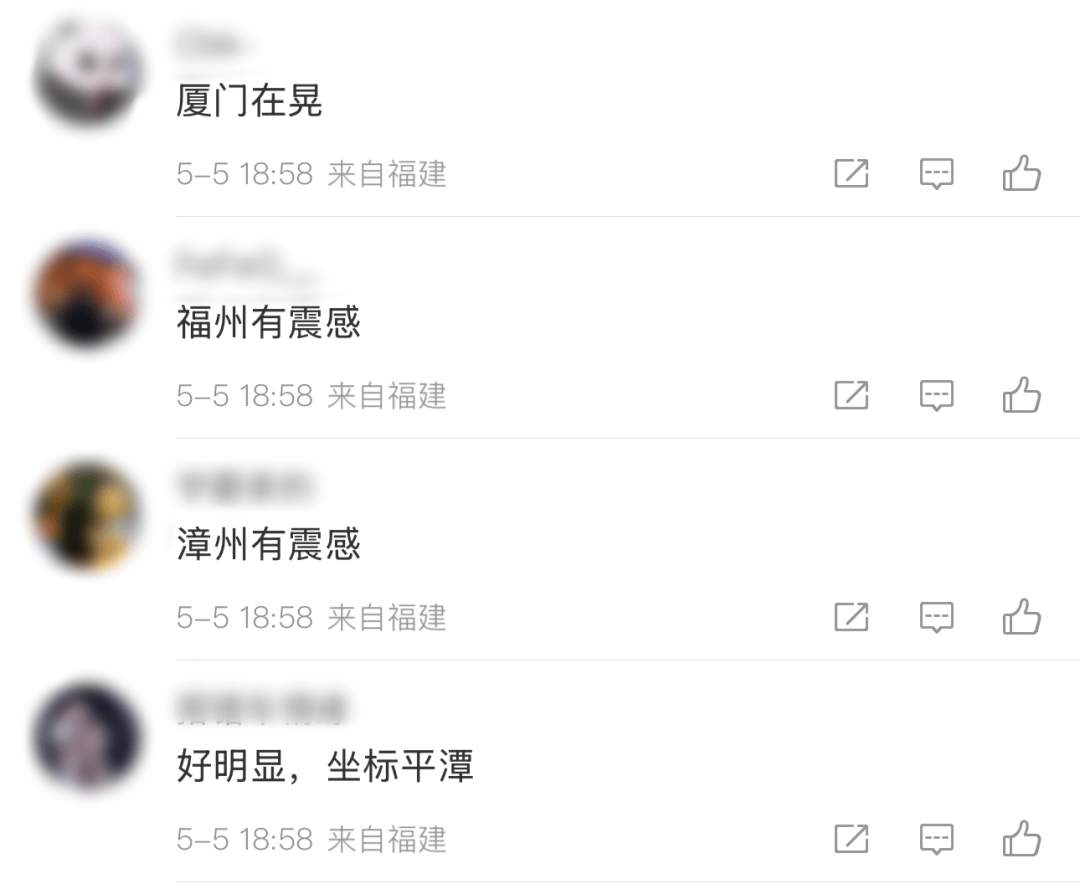Open avatar of the 坐标平潭 commenter
The width and height of the screenshot is (1080, 889).
(x=88, y=737)
